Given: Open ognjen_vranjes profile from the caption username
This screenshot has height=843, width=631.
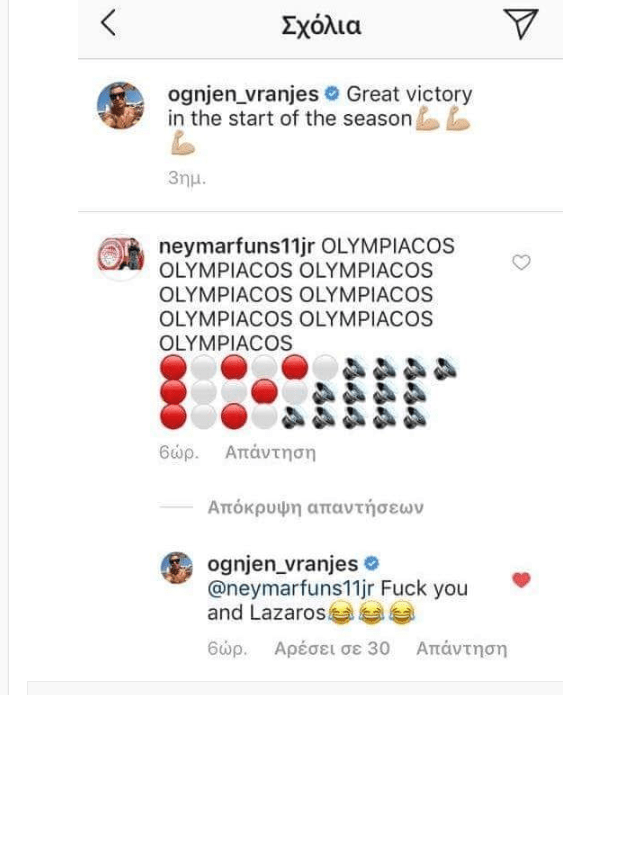Looking at the screenshot, I should coord(243,94).
